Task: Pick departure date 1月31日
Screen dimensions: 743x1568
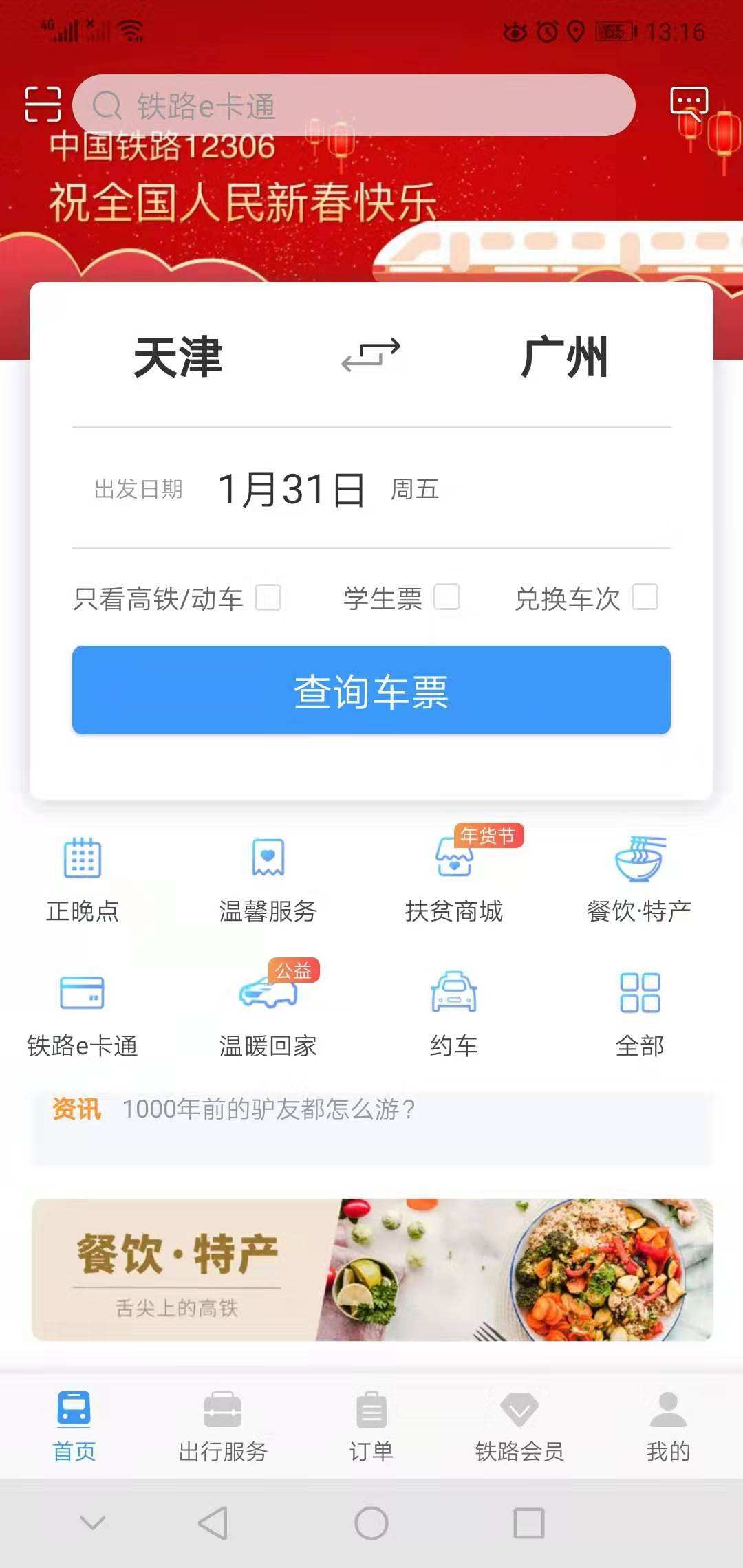Action: [291, 490]
